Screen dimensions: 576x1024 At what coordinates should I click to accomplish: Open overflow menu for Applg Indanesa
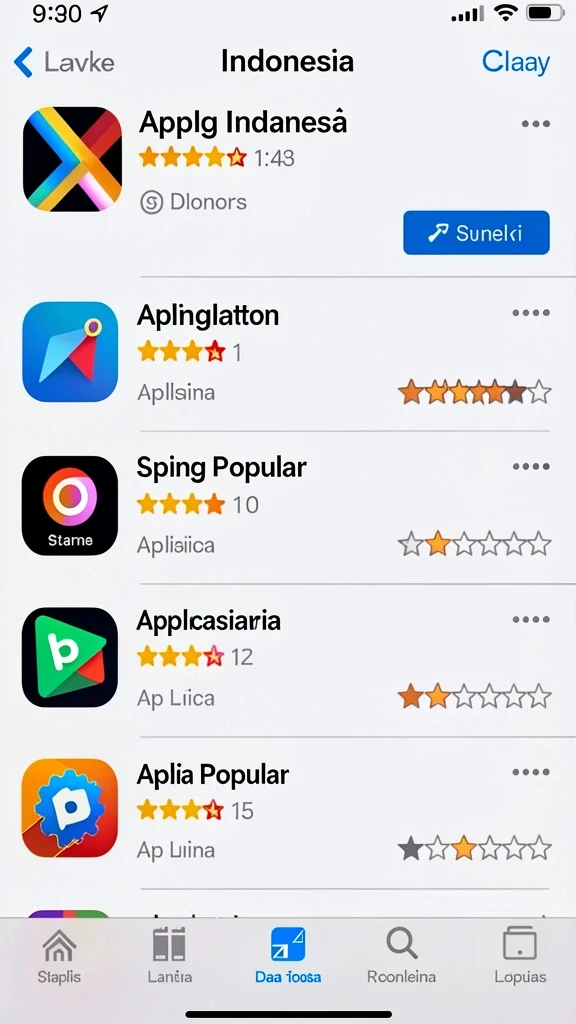536,124
